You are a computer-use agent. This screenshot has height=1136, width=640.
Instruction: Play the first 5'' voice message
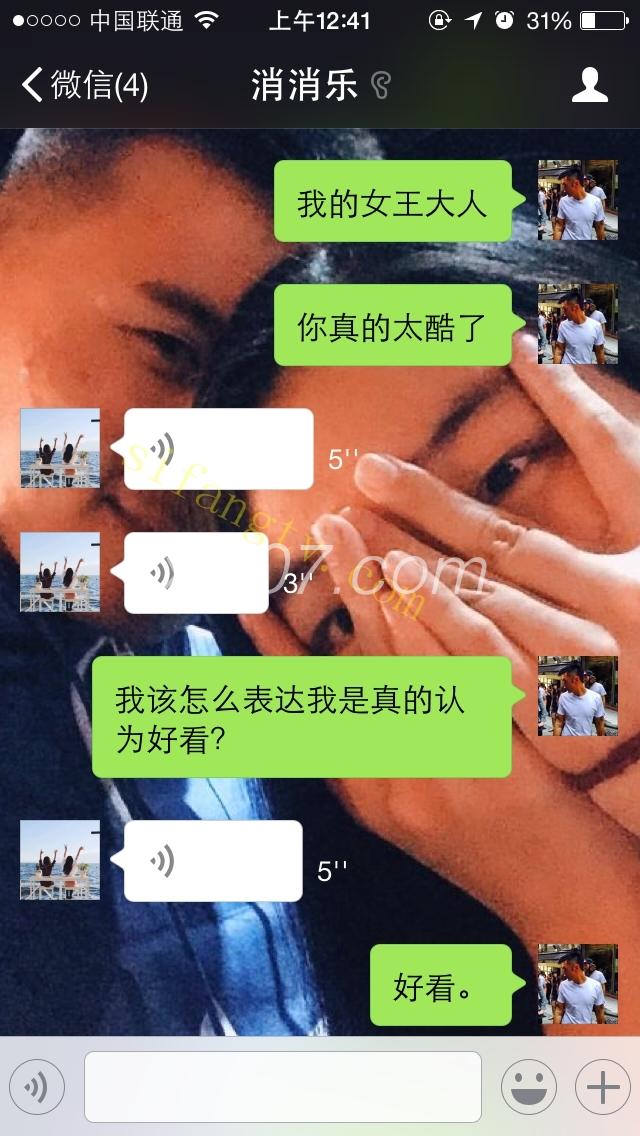[x=218, y=449]
